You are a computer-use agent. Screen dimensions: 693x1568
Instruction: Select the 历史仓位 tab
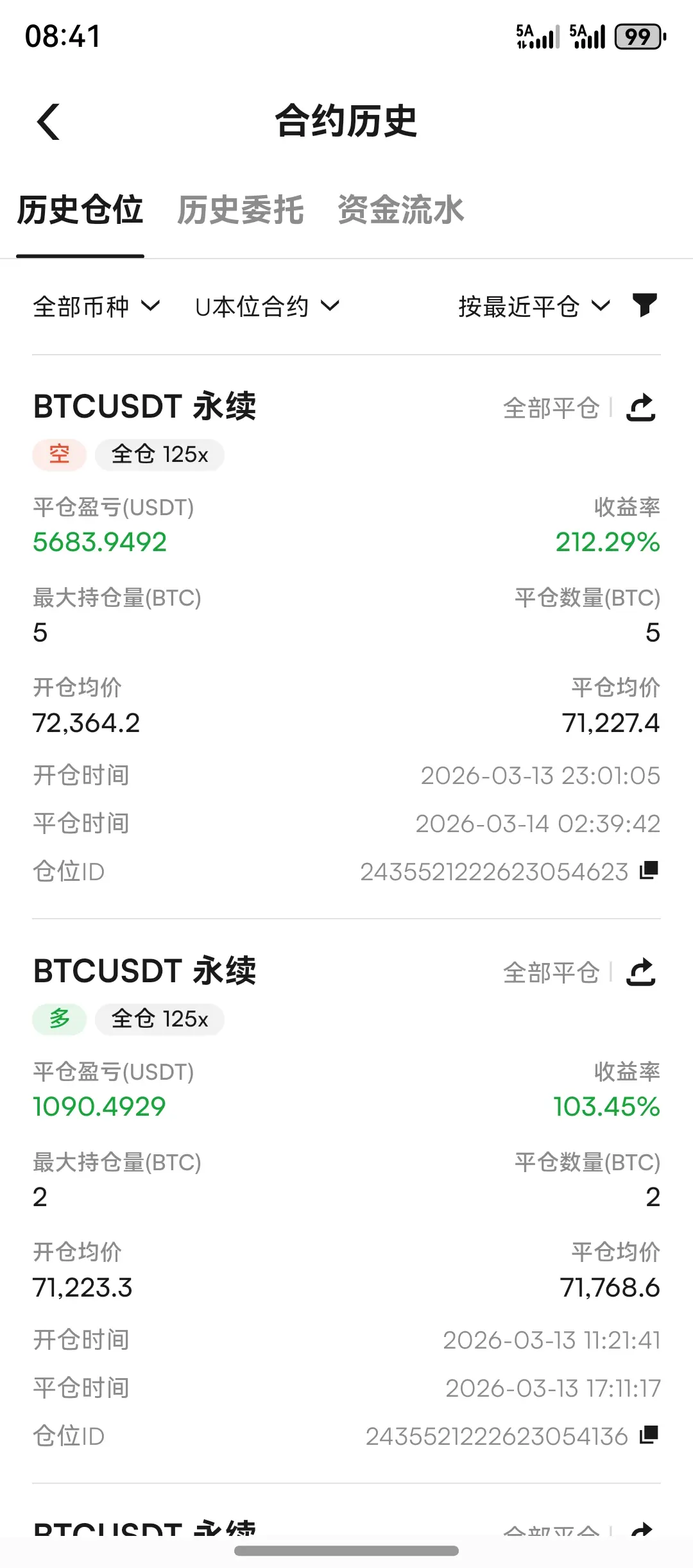click(80, 210)
